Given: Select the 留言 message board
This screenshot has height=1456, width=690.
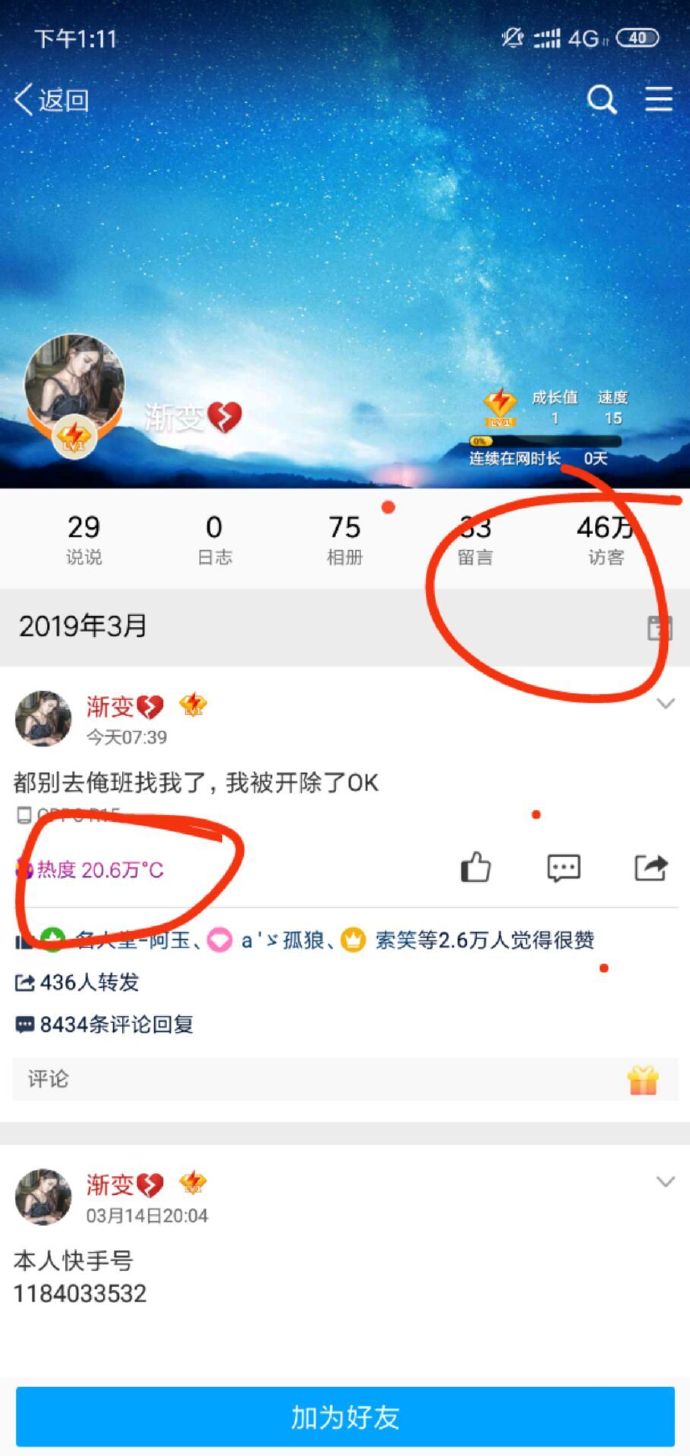Looking at the screenshot, I should 475,539.
